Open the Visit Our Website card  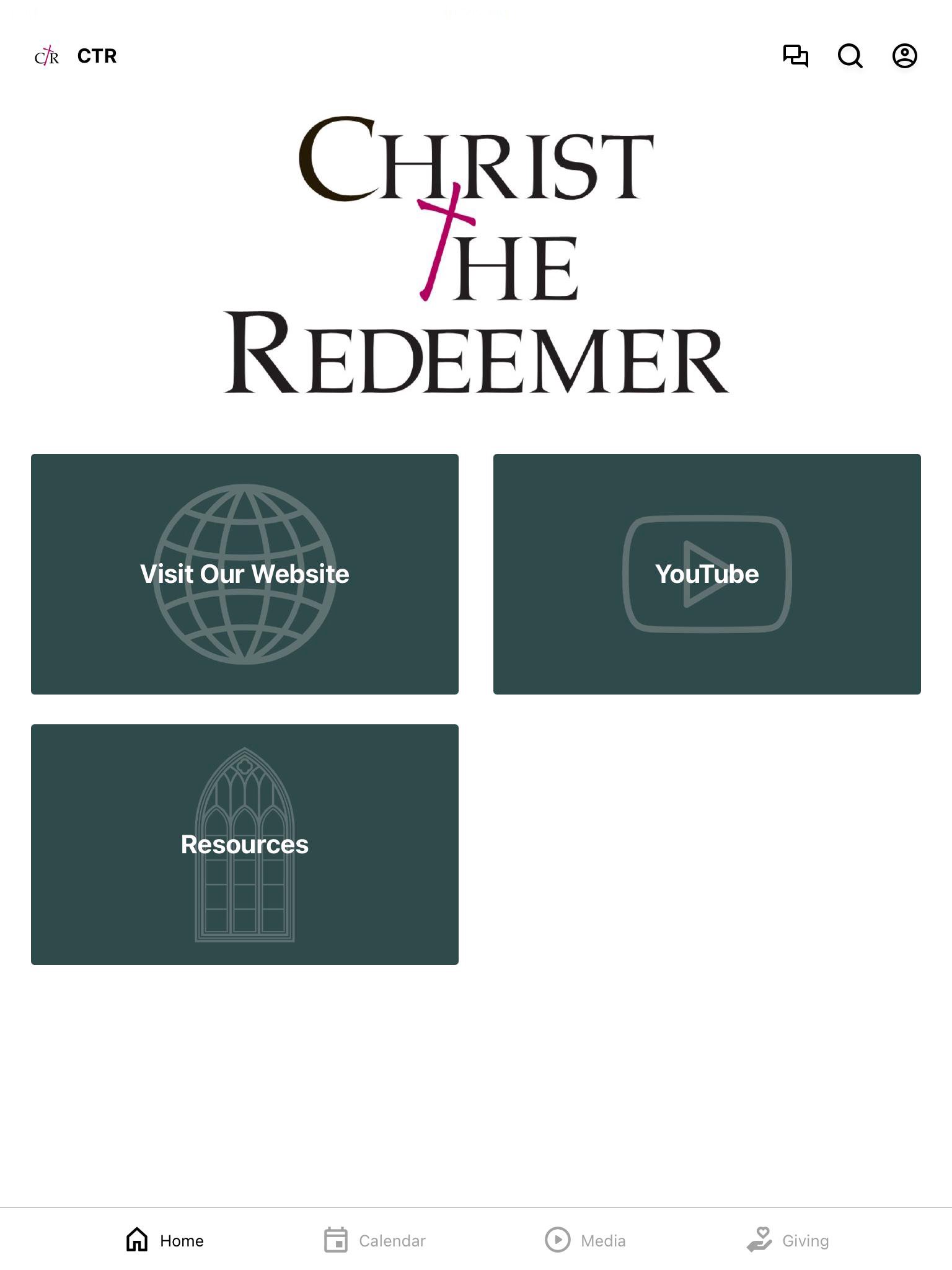[245, 574]
